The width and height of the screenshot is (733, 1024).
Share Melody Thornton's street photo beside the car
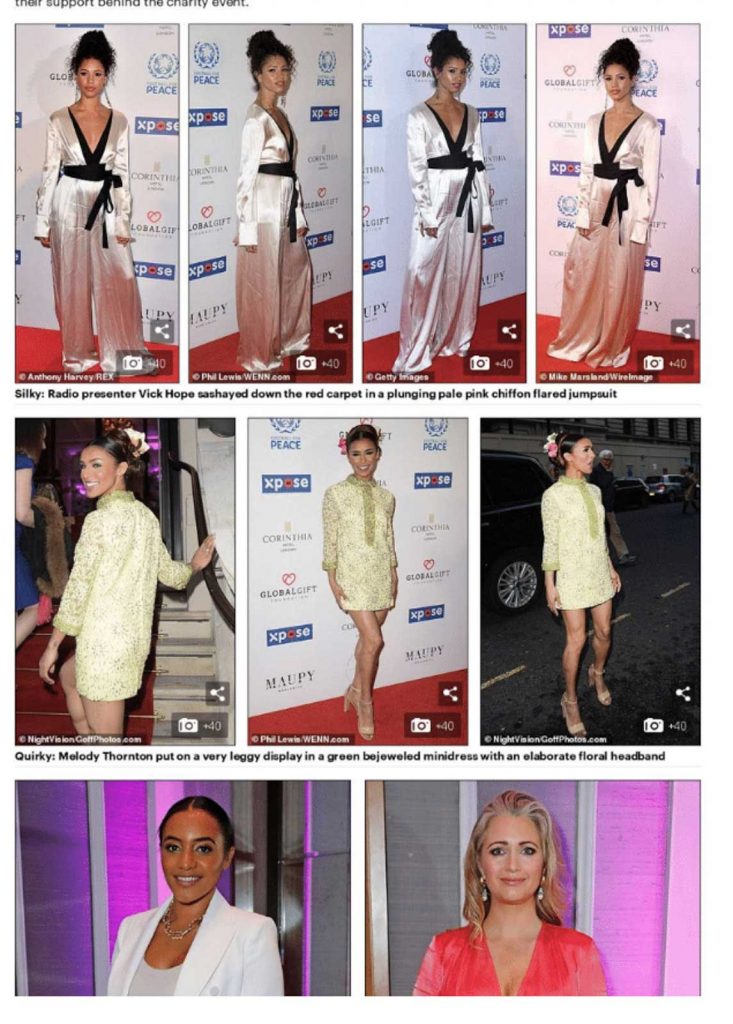683,693
